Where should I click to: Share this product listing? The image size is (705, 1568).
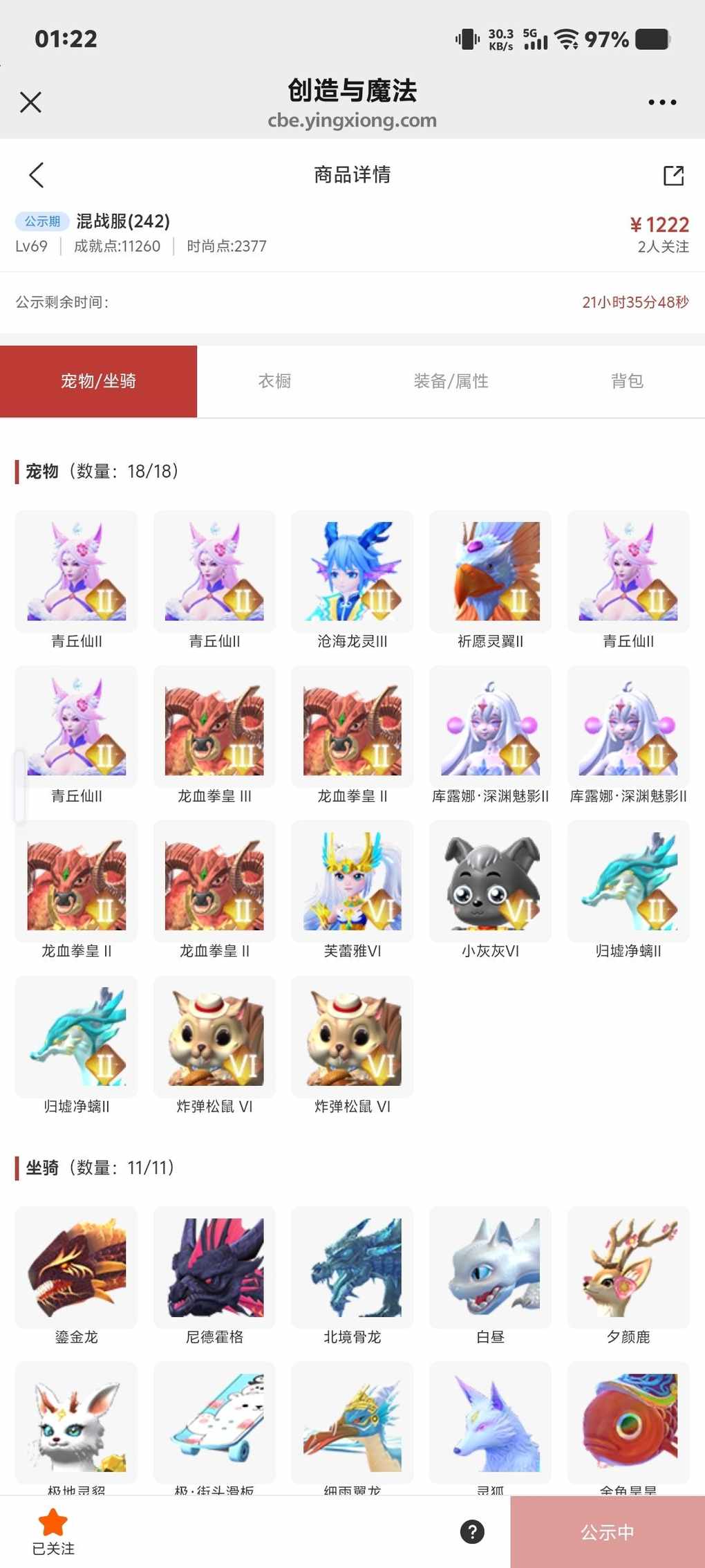click(x=673, y=176)
